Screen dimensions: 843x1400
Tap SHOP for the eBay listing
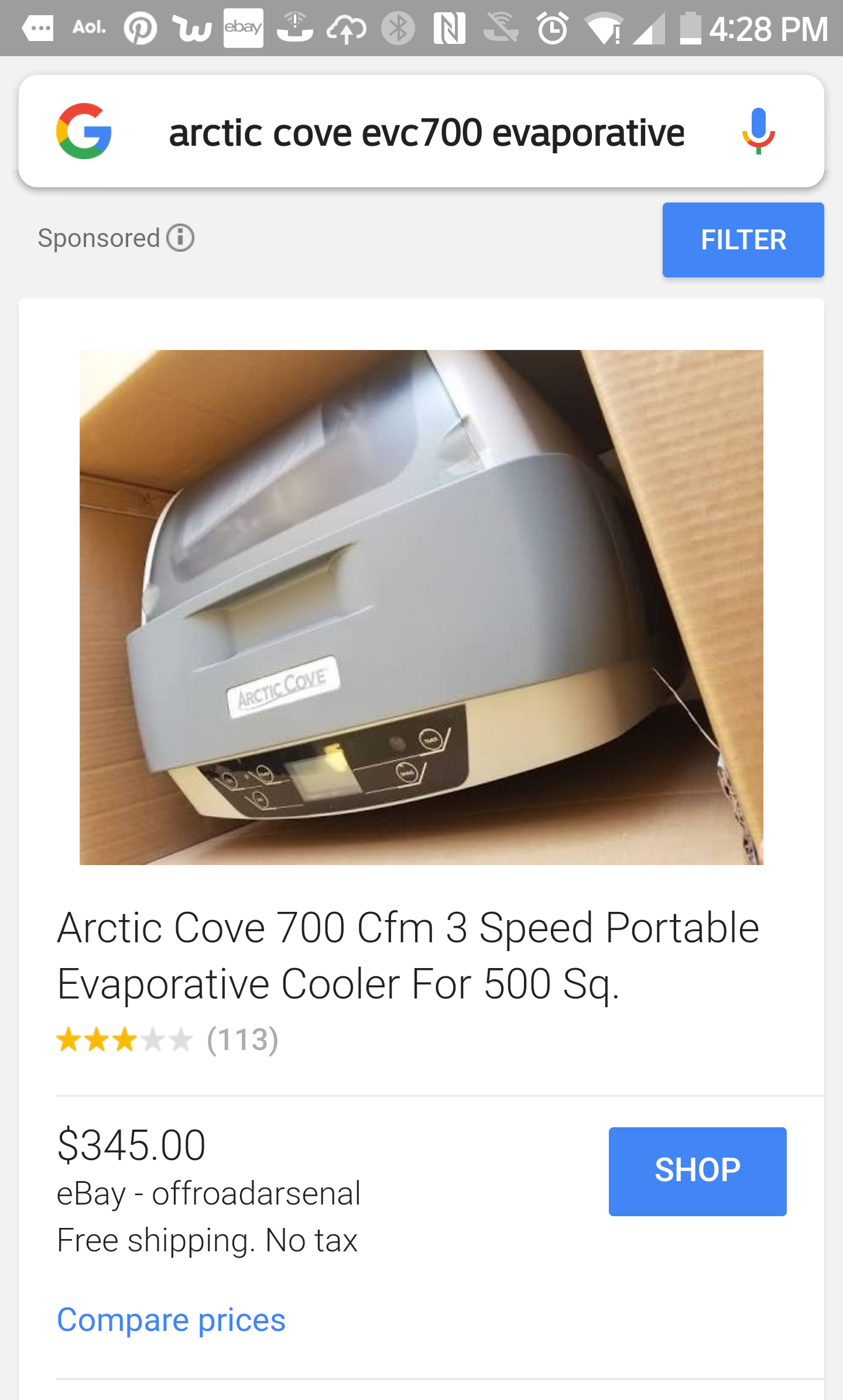[697, 1171]
